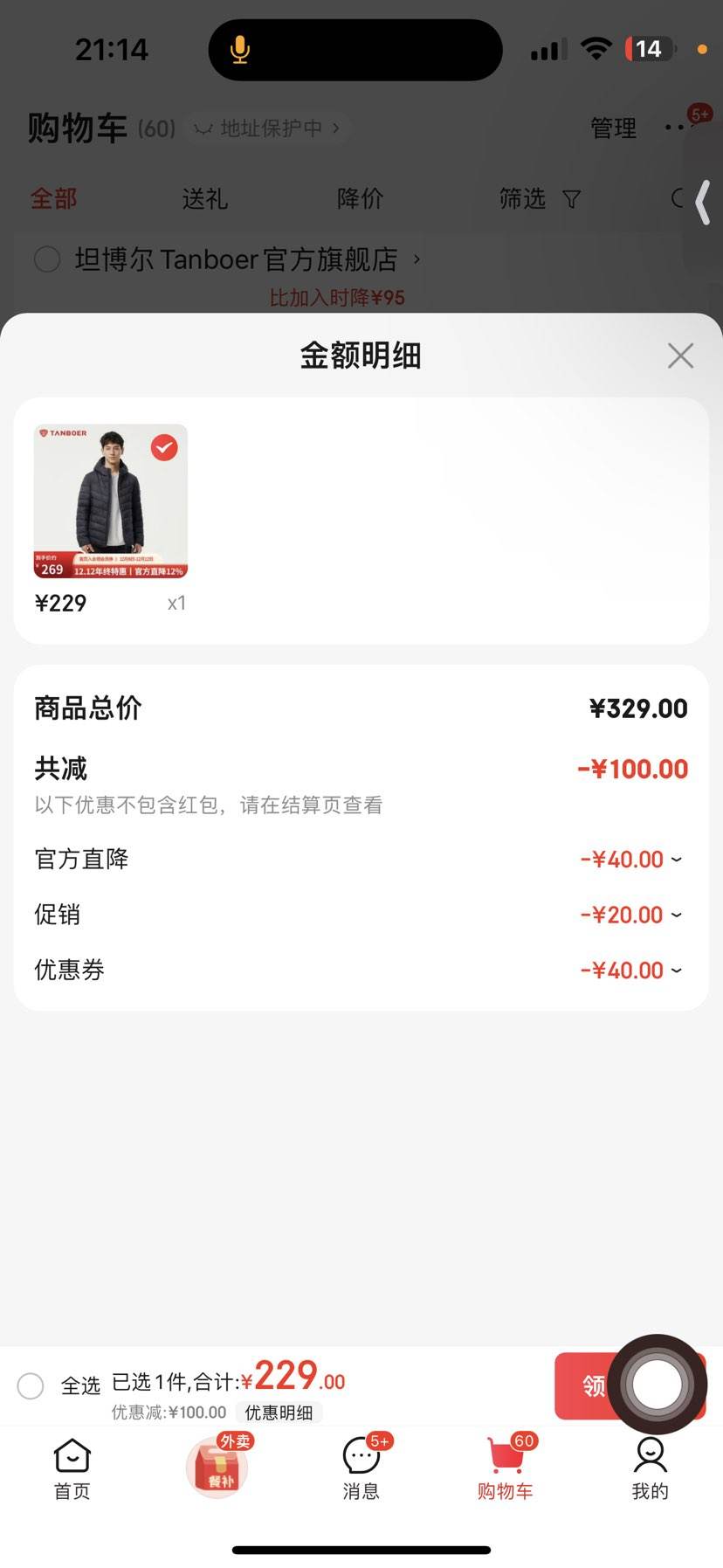Activate the microphone icon at the top
This screenshot has width=723, height=1568.
239,49
